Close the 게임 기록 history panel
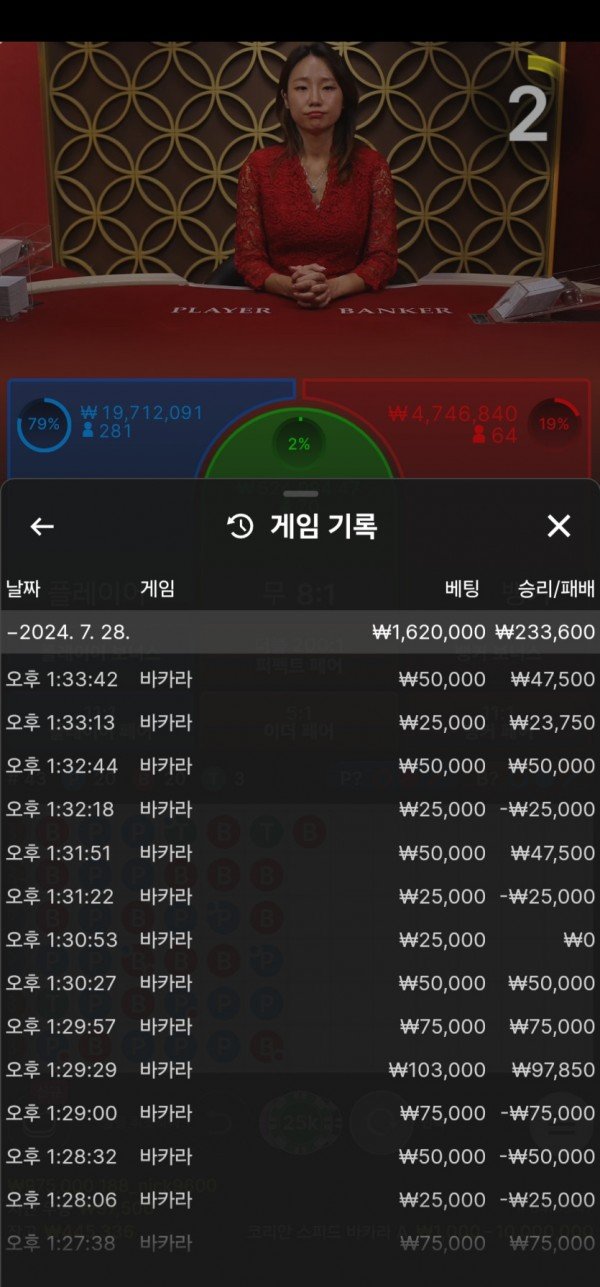Screen dimensions: 600x1287 coord(558,527)
